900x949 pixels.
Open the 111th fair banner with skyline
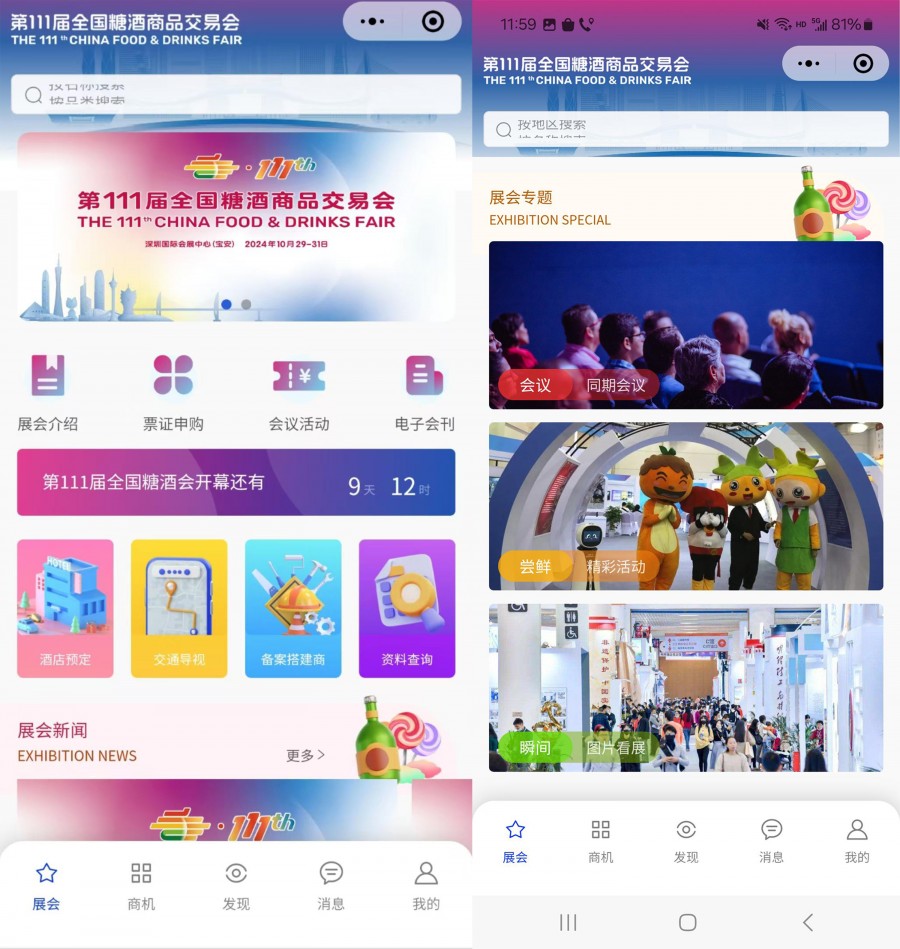236,226
